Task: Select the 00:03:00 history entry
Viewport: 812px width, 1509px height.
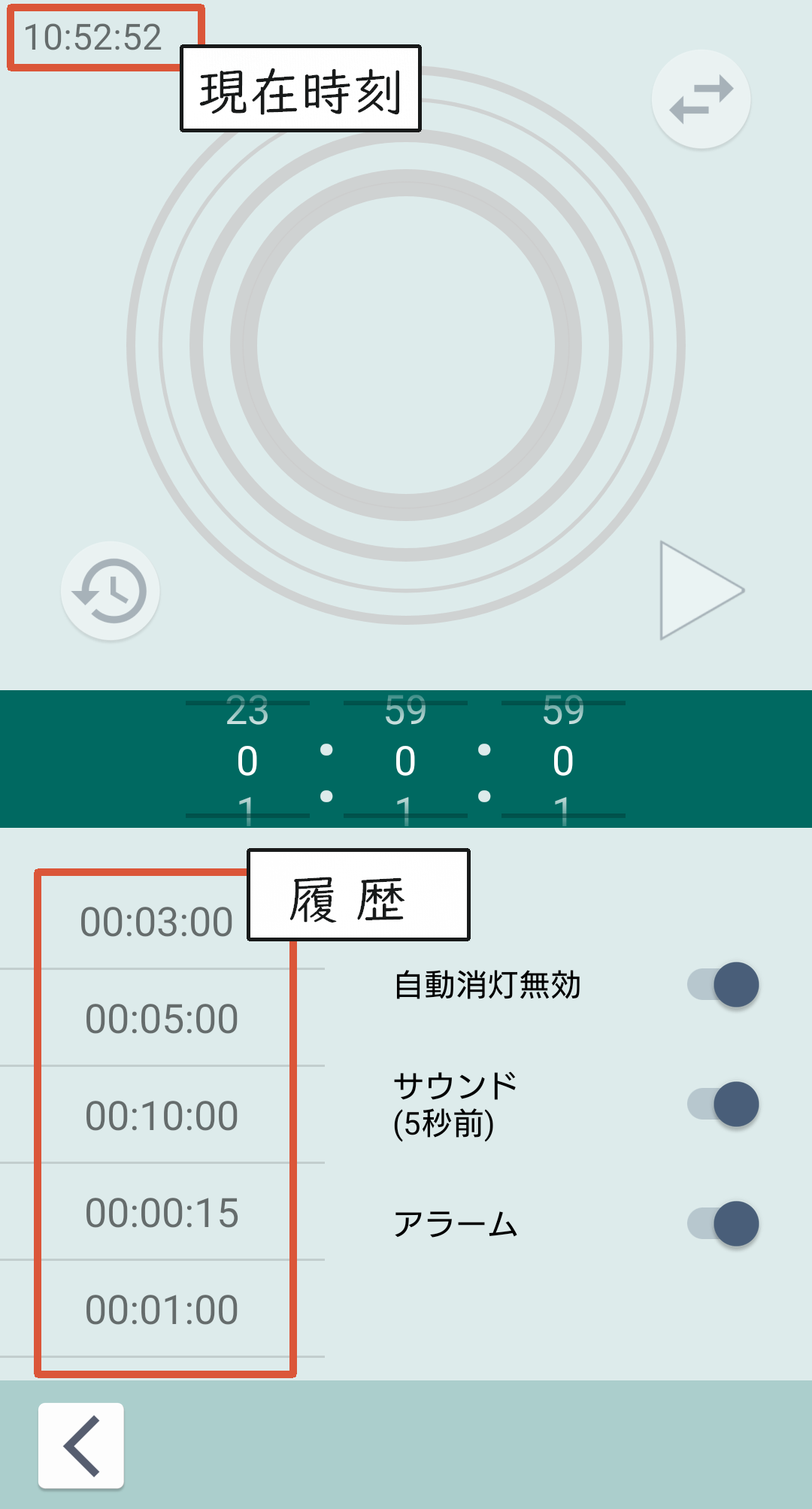Action: coord(156,922)
